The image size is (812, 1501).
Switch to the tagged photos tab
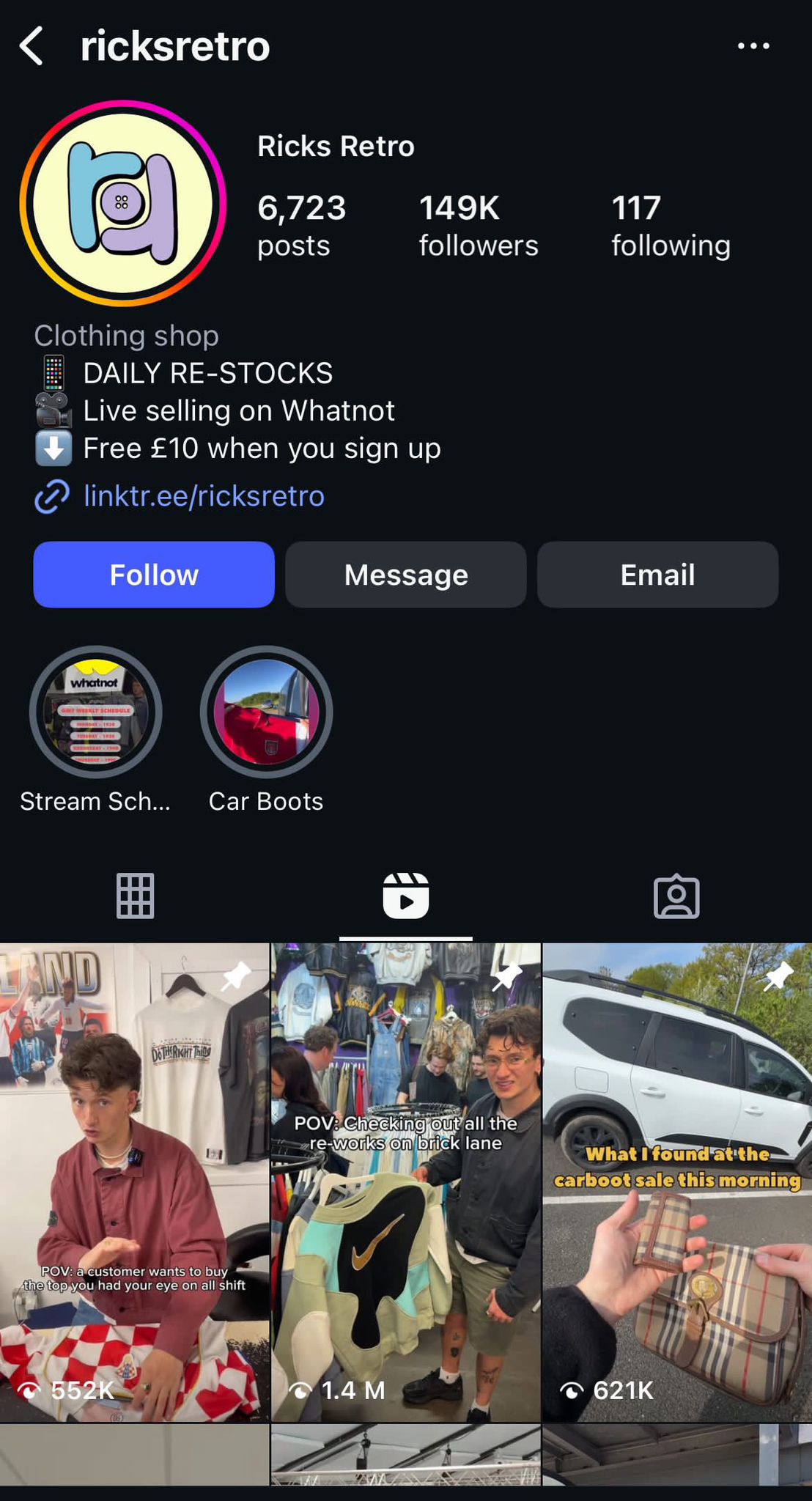(676, 896)
